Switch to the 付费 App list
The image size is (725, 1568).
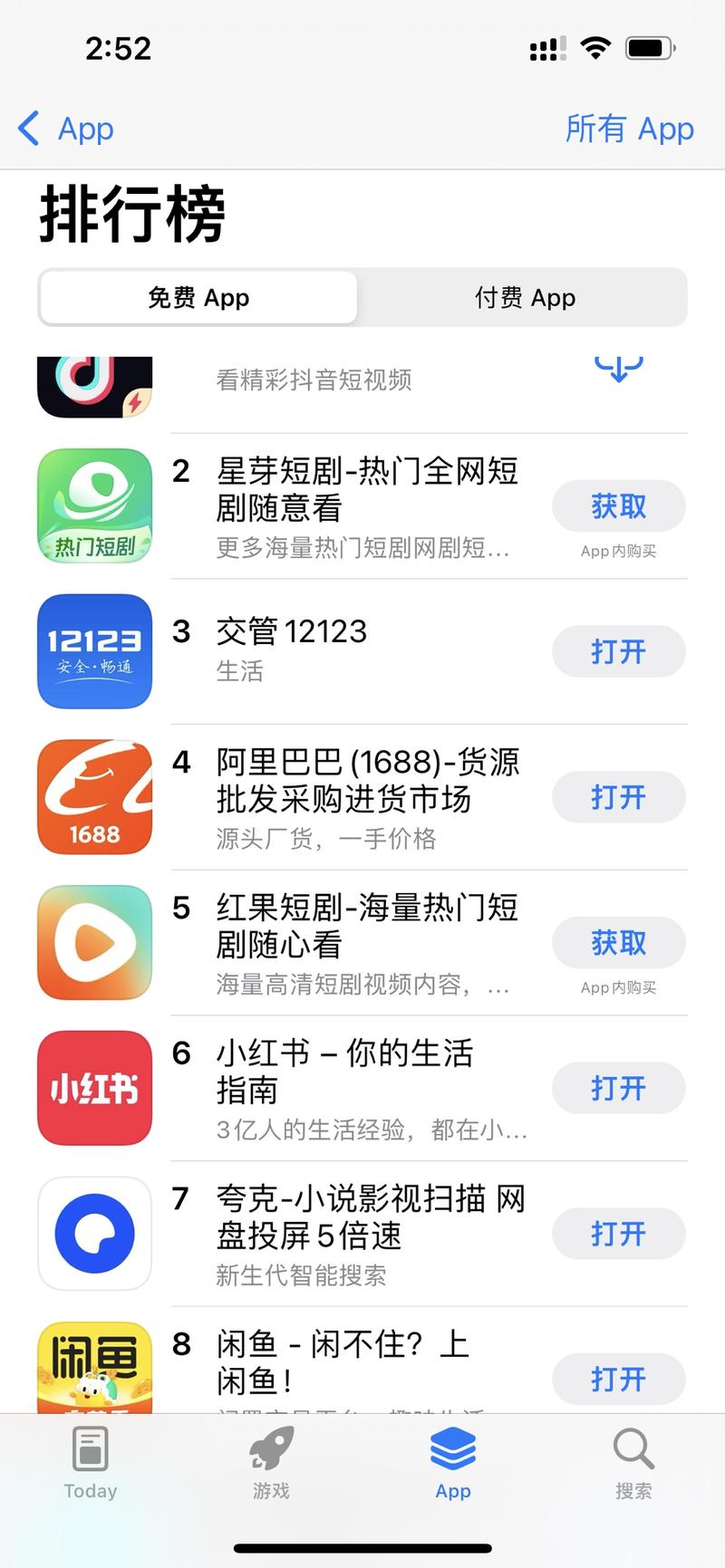tap(526, 297)
